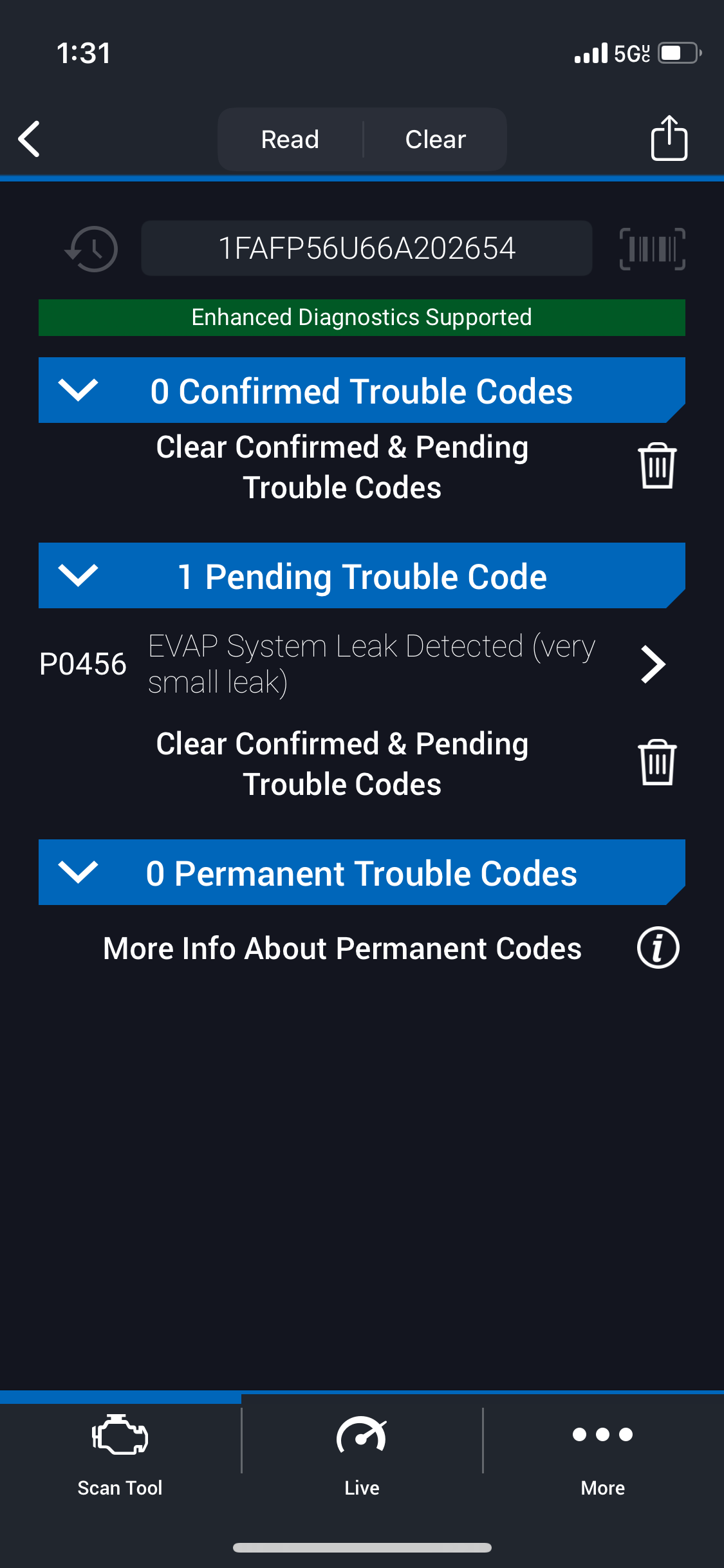
Task: Collapse the Confirmed Trouble Codes section
Action: [x=78, y=390]
